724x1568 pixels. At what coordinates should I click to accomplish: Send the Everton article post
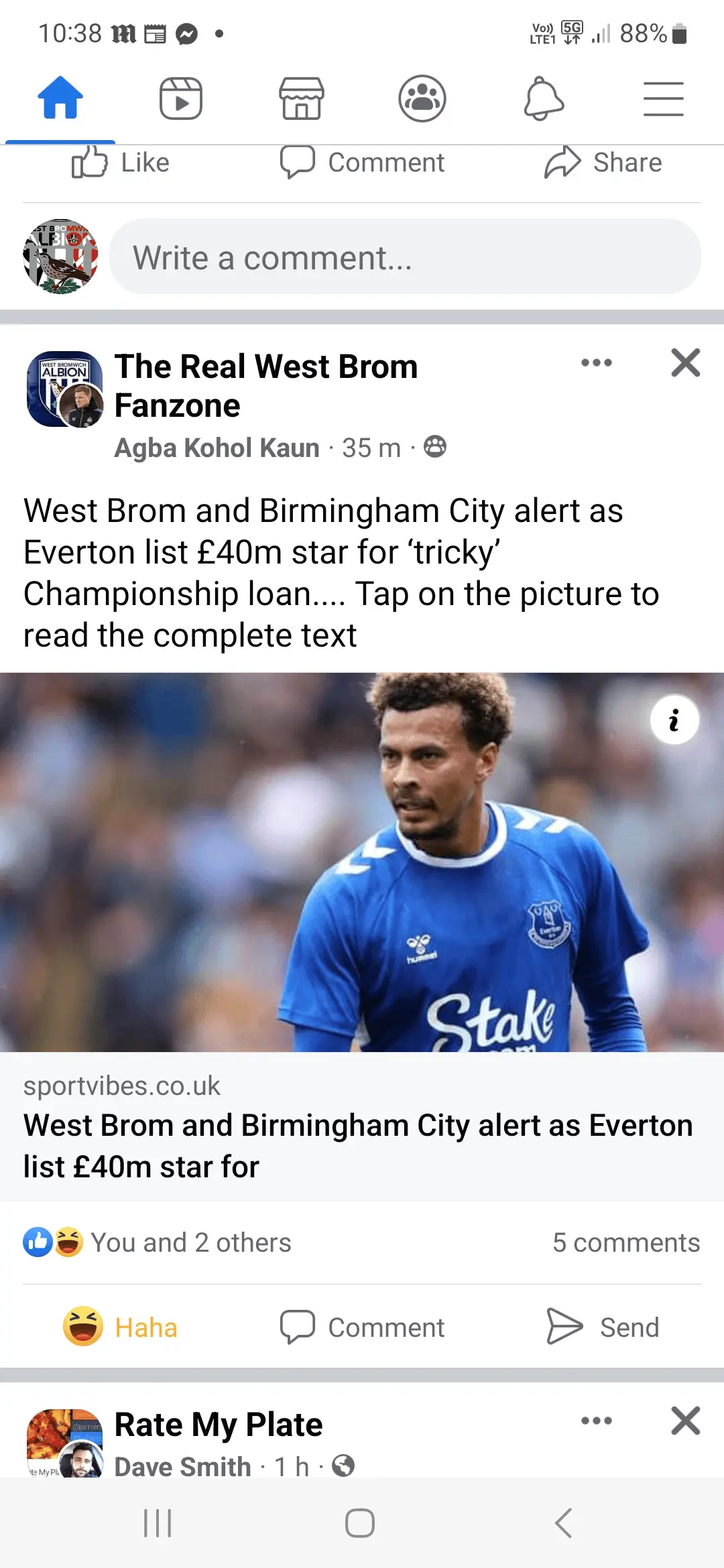pyautogui.click(x=603, y=1327)
